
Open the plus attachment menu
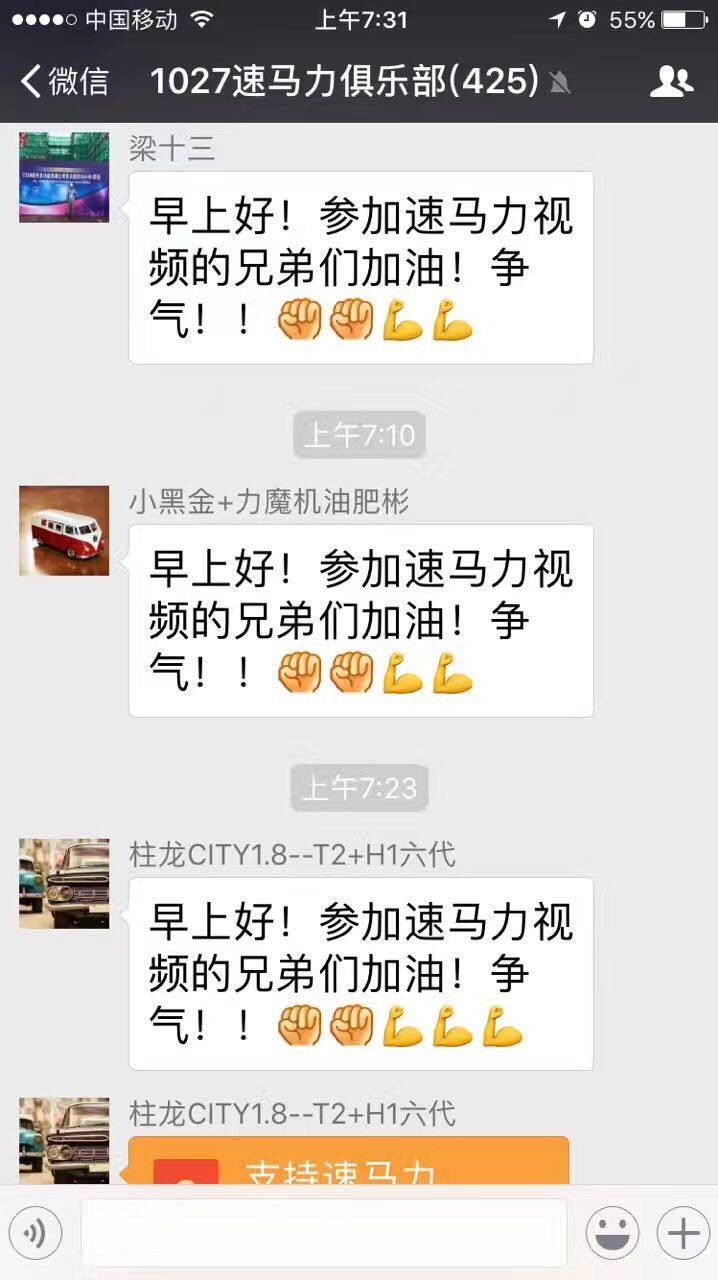click(x=683, y=1234)
